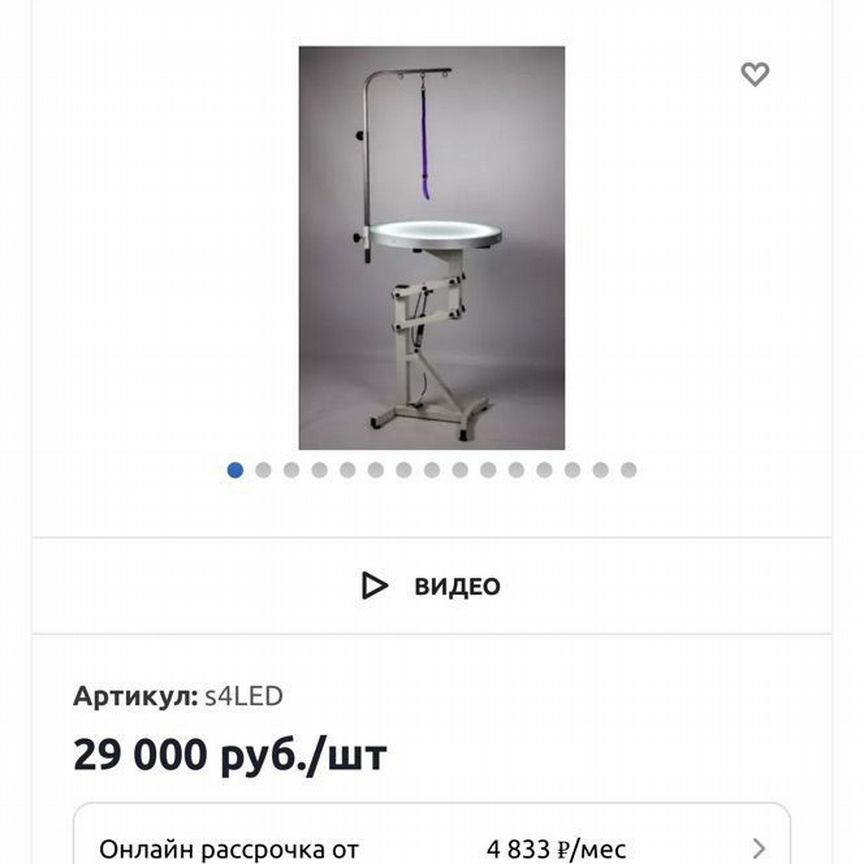Open the Онлайн рассрочка installment details
The image size is (864, 864).
431,849
